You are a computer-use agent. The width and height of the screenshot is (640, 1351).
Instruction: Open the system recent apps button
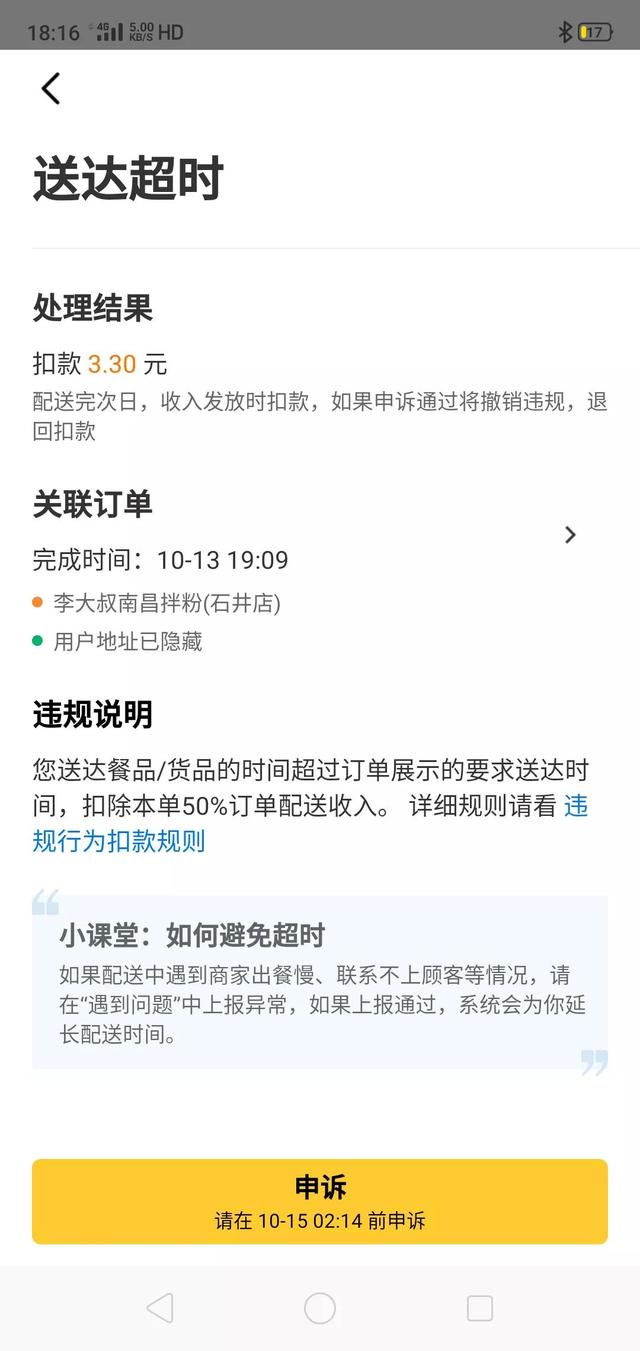point(480,1308)
